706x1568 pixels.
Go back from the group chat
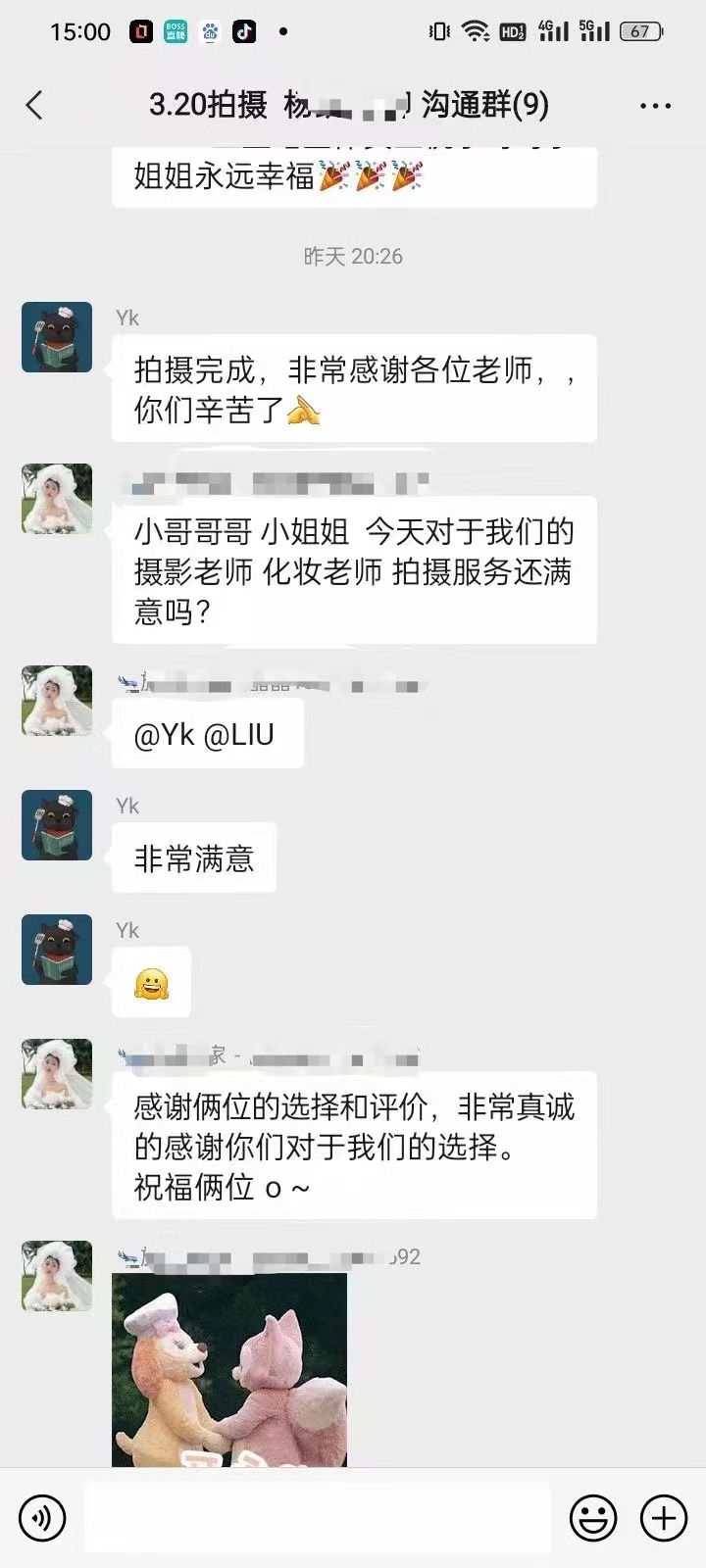[x=34, y=105]
